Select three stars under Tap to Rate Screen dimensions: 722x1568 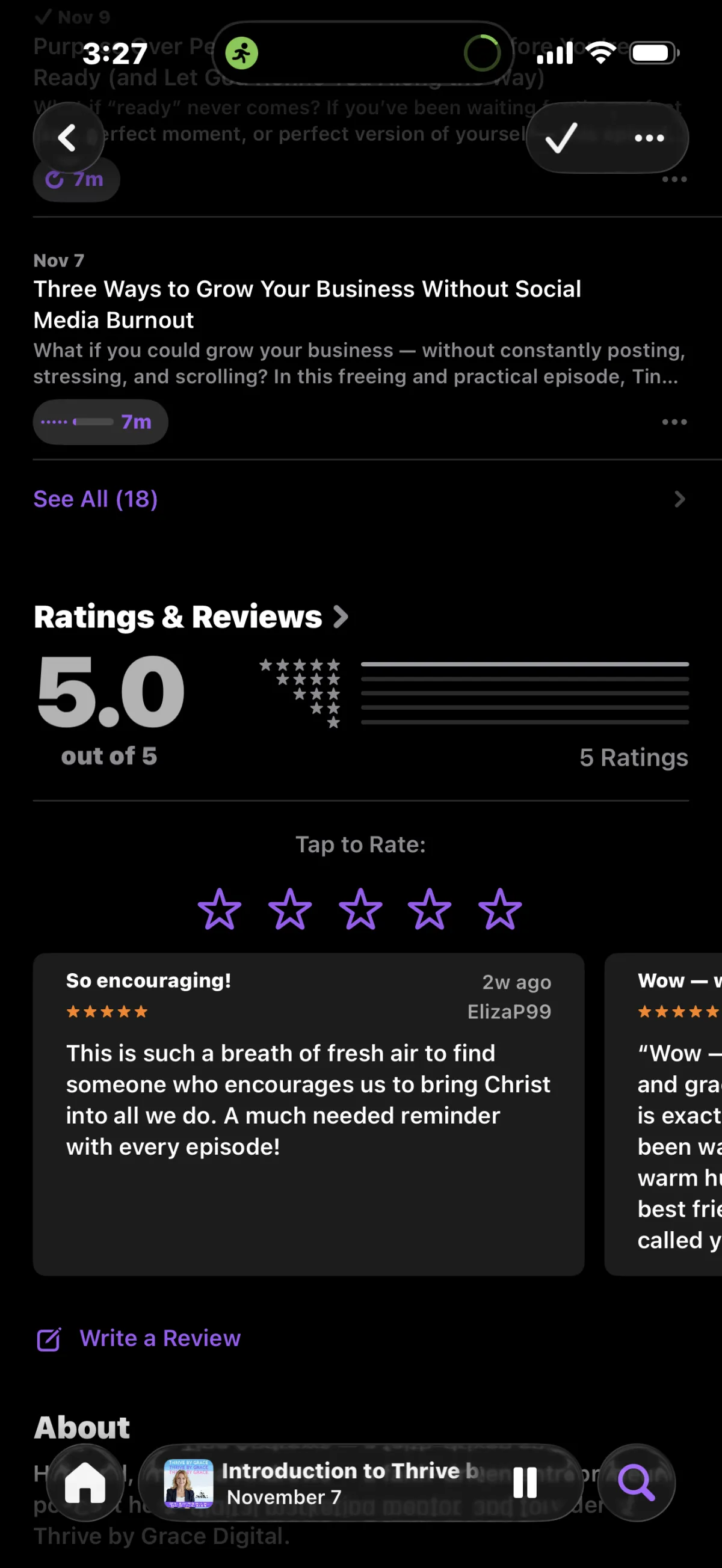coord(360,909)
